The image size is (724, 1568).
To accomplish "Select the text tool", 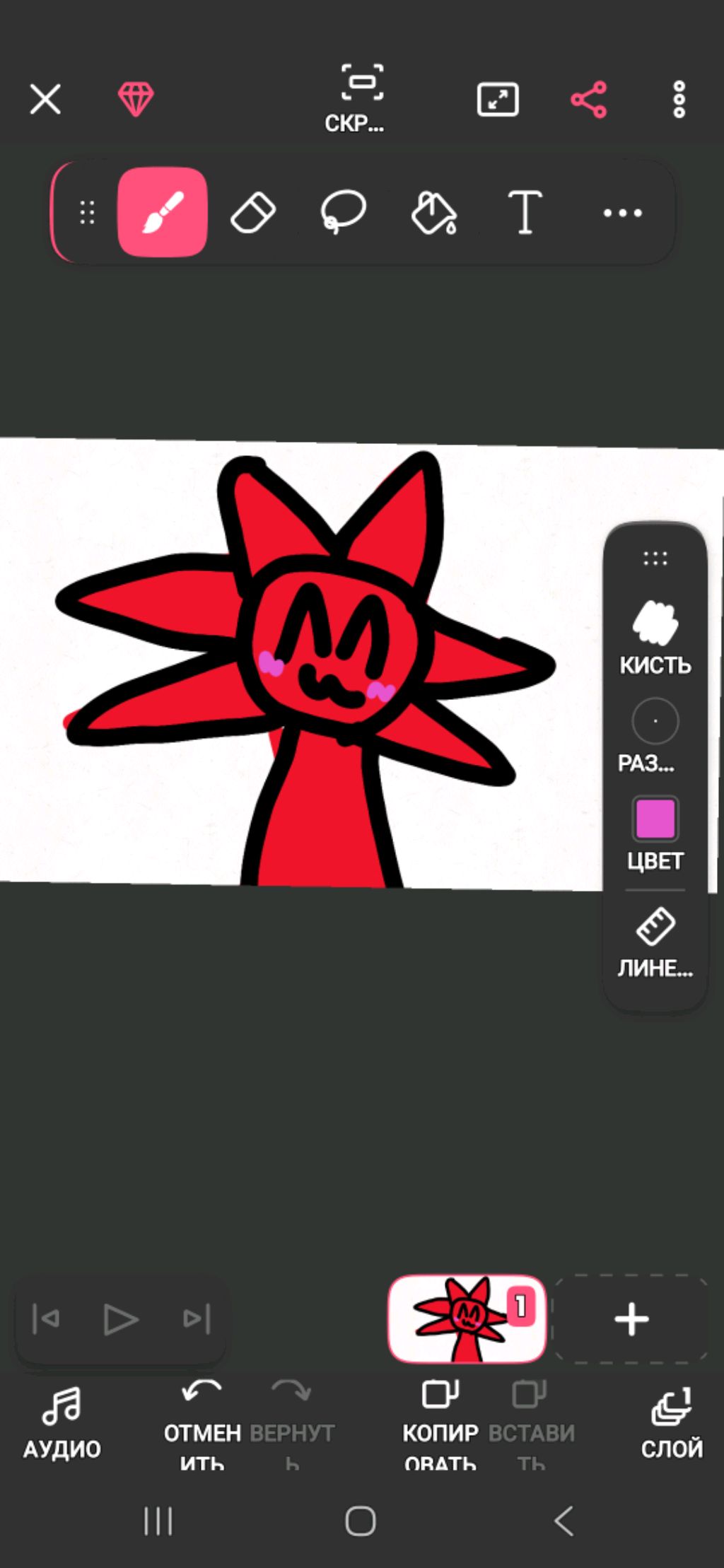I will 525,212.
